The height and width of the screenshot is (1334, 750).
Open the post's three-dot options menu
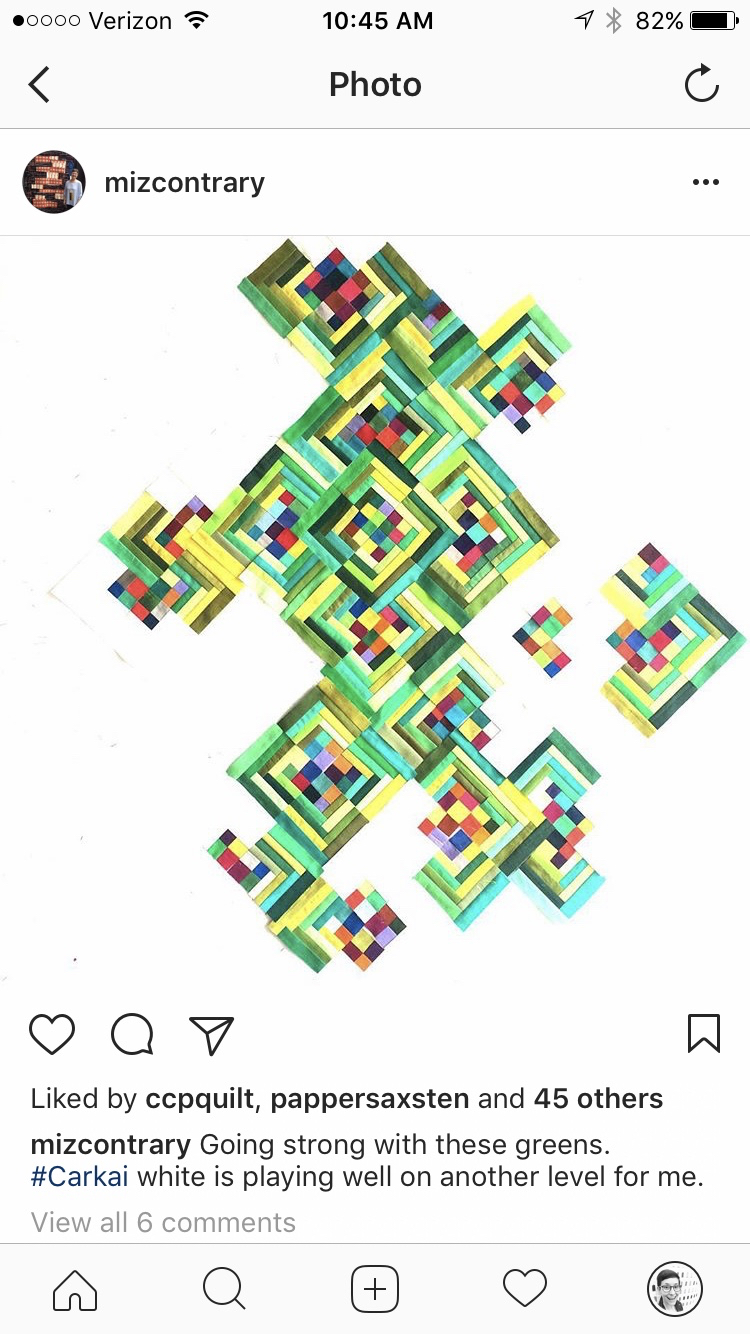pyautogui.click(x=705, y=182)
